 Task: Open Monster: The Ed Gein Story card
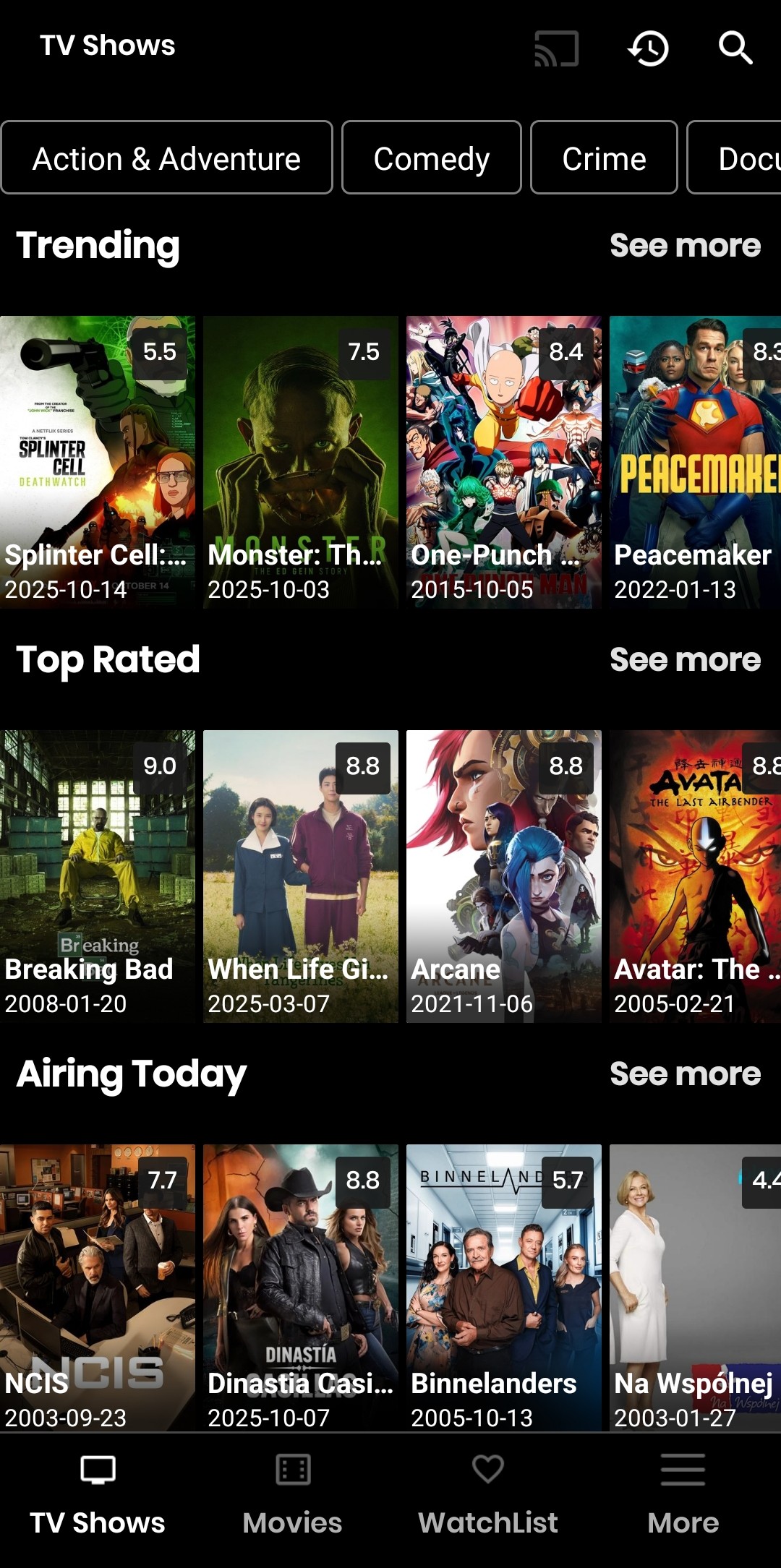click(300, 461)
